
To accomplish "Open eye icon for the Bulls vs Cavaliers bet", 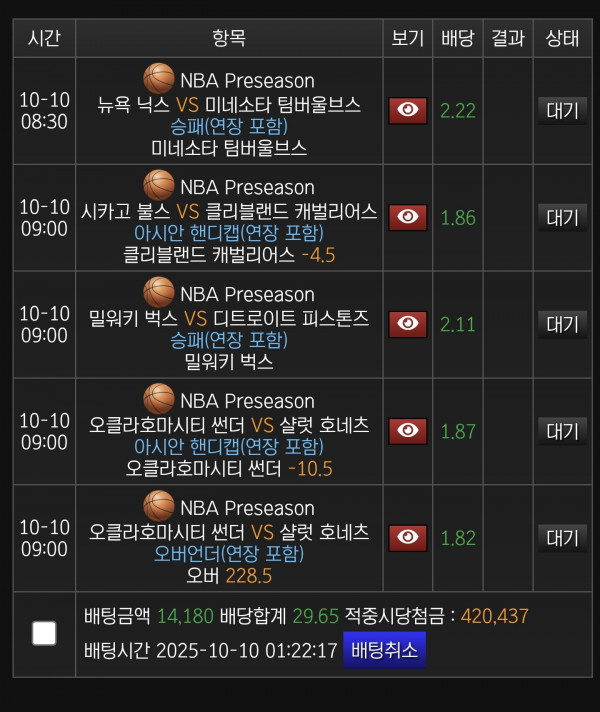I will point(407,217).
